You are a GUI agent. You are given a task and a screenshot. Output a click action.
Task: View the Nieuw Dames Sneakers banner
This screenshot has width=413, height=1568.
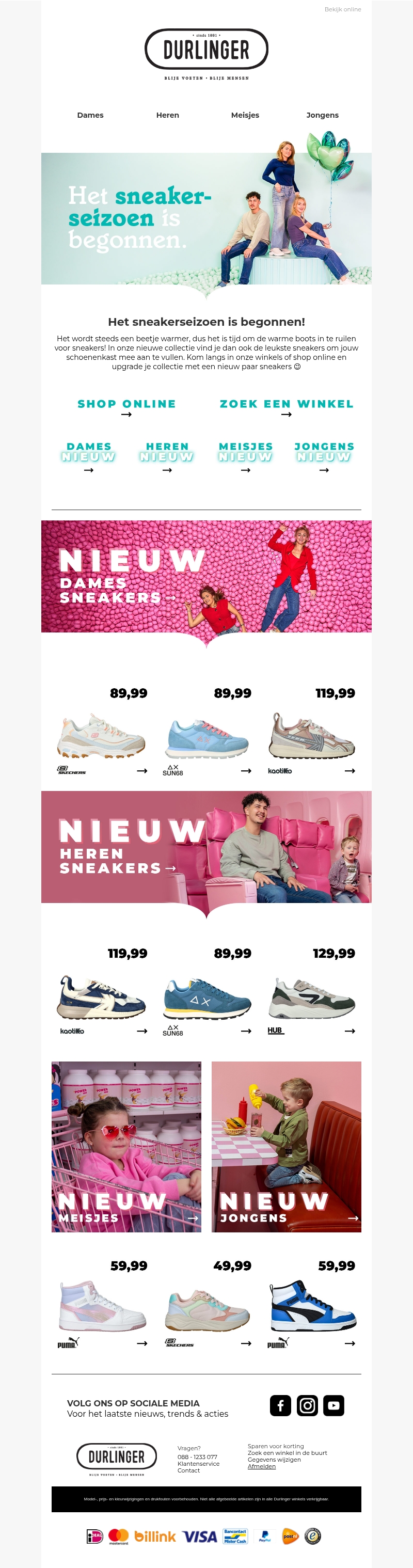pyautogui.click(x=206, y=576)
